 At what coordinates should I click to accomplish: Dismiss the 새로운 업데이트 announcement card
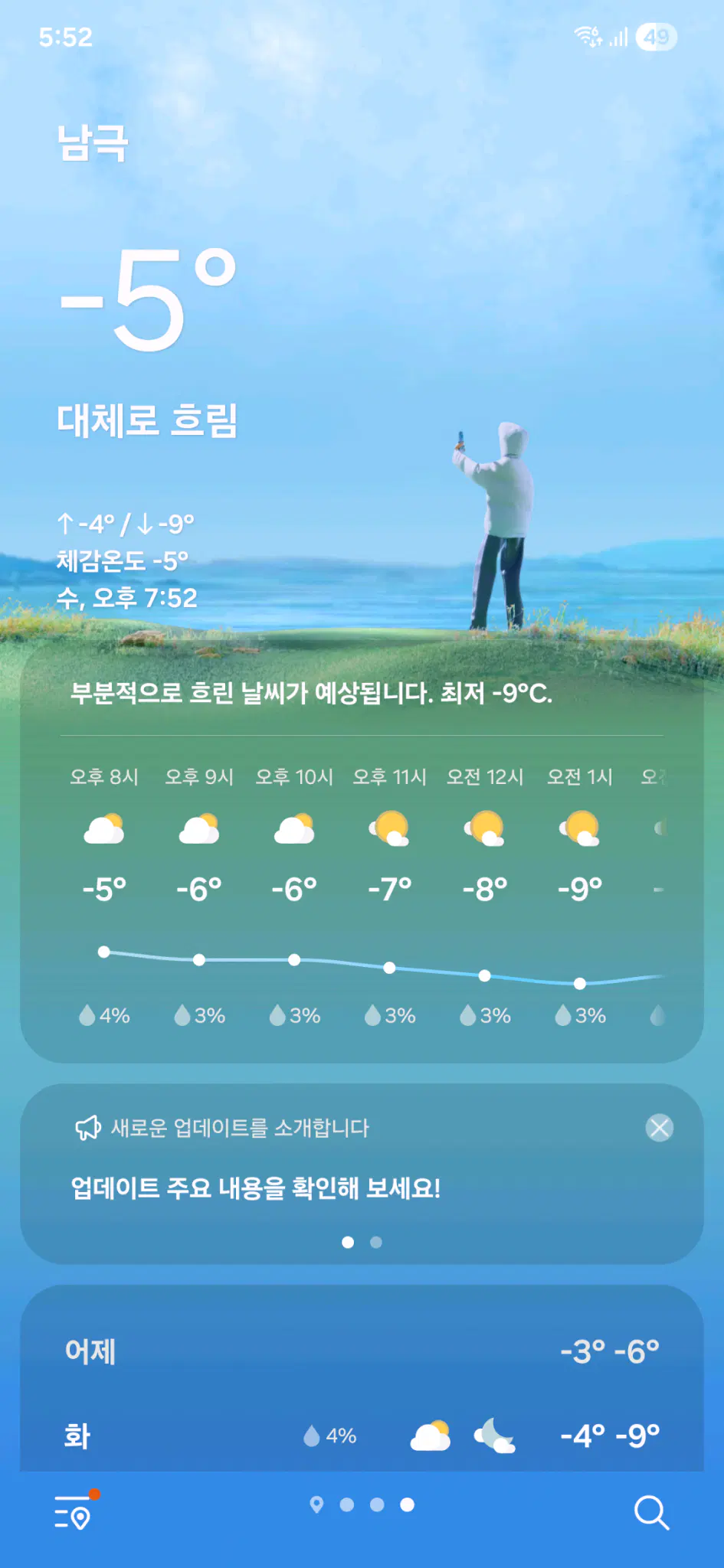[x=659, y=1128]
